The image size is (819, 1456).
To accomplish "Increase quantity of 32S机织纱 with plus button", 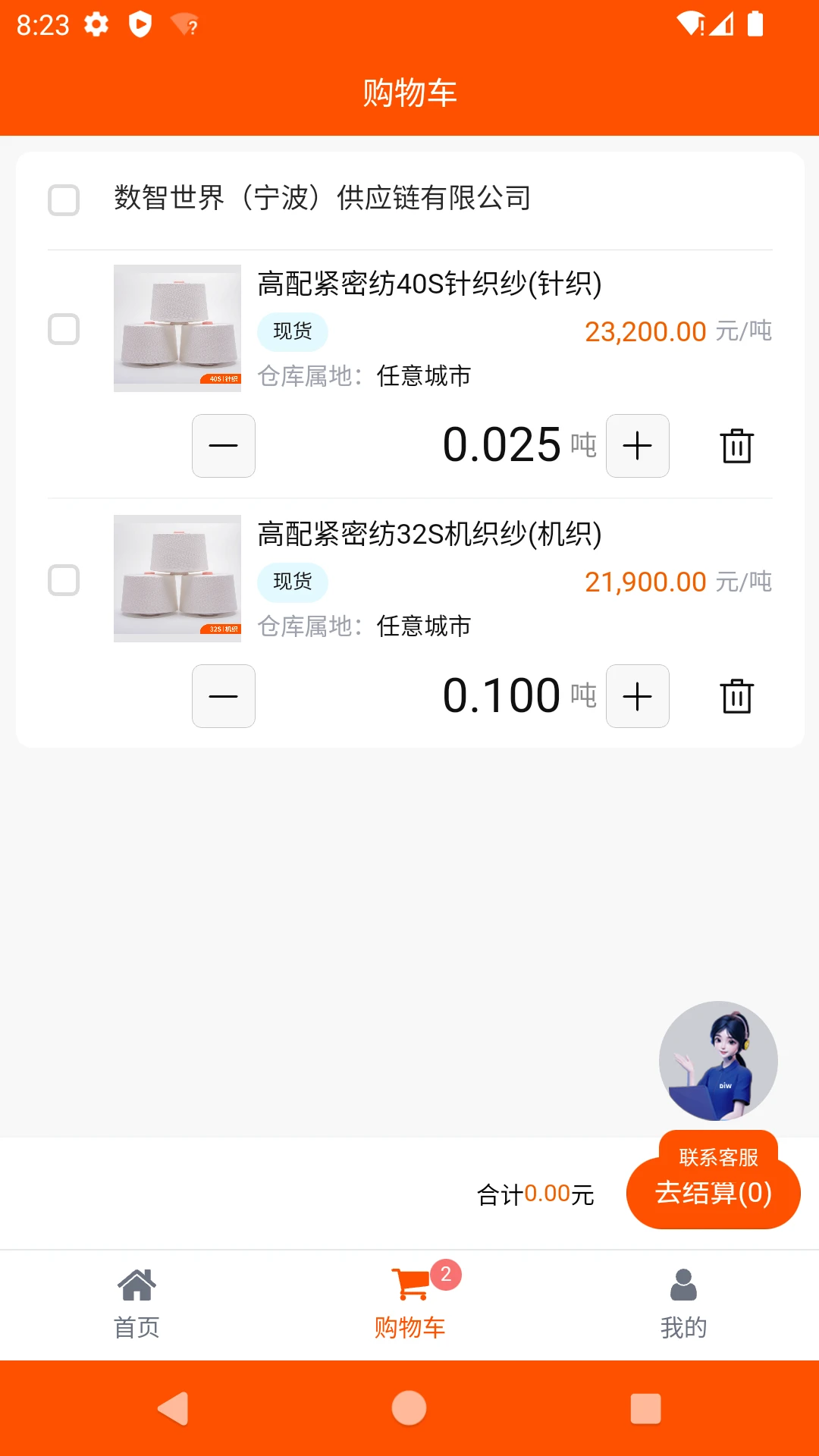I will click(x=638, y=696).
